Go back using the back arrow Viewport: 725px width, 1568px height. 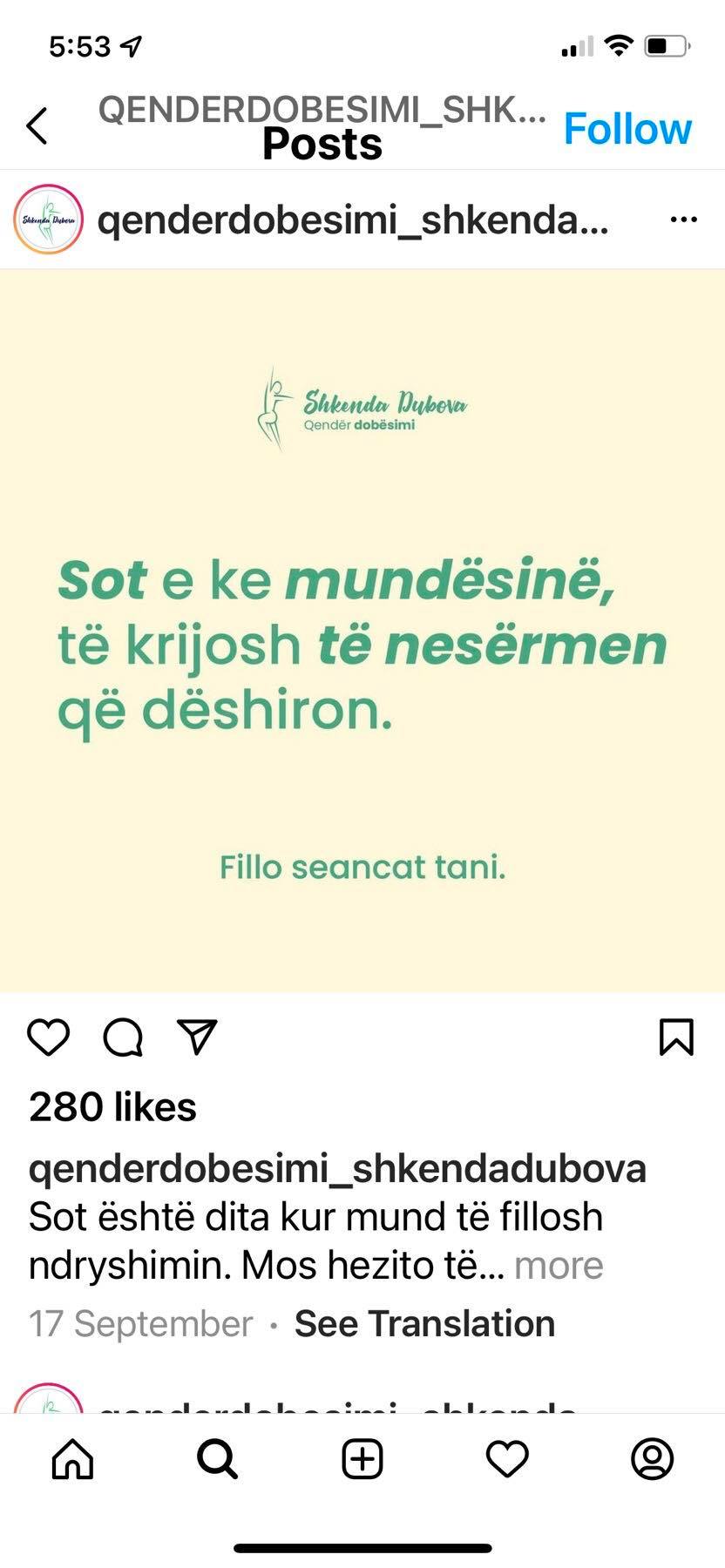click(37, 126)
